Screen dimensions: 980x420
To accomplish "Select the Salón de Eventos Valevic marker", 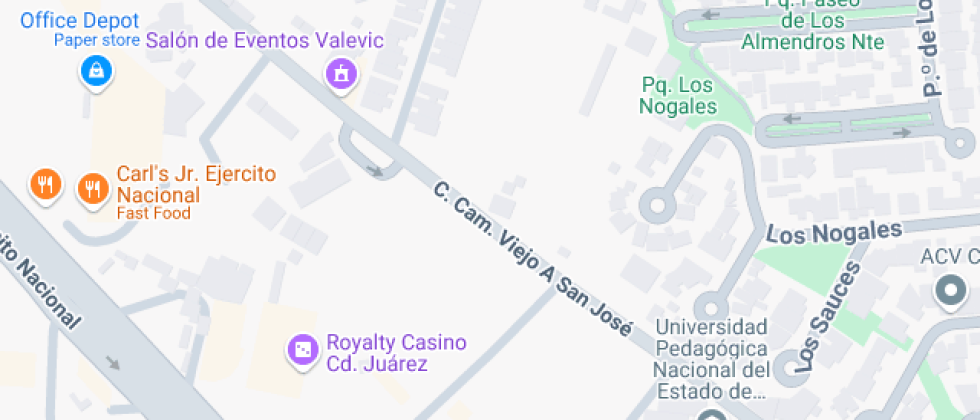I will (341, 73).
